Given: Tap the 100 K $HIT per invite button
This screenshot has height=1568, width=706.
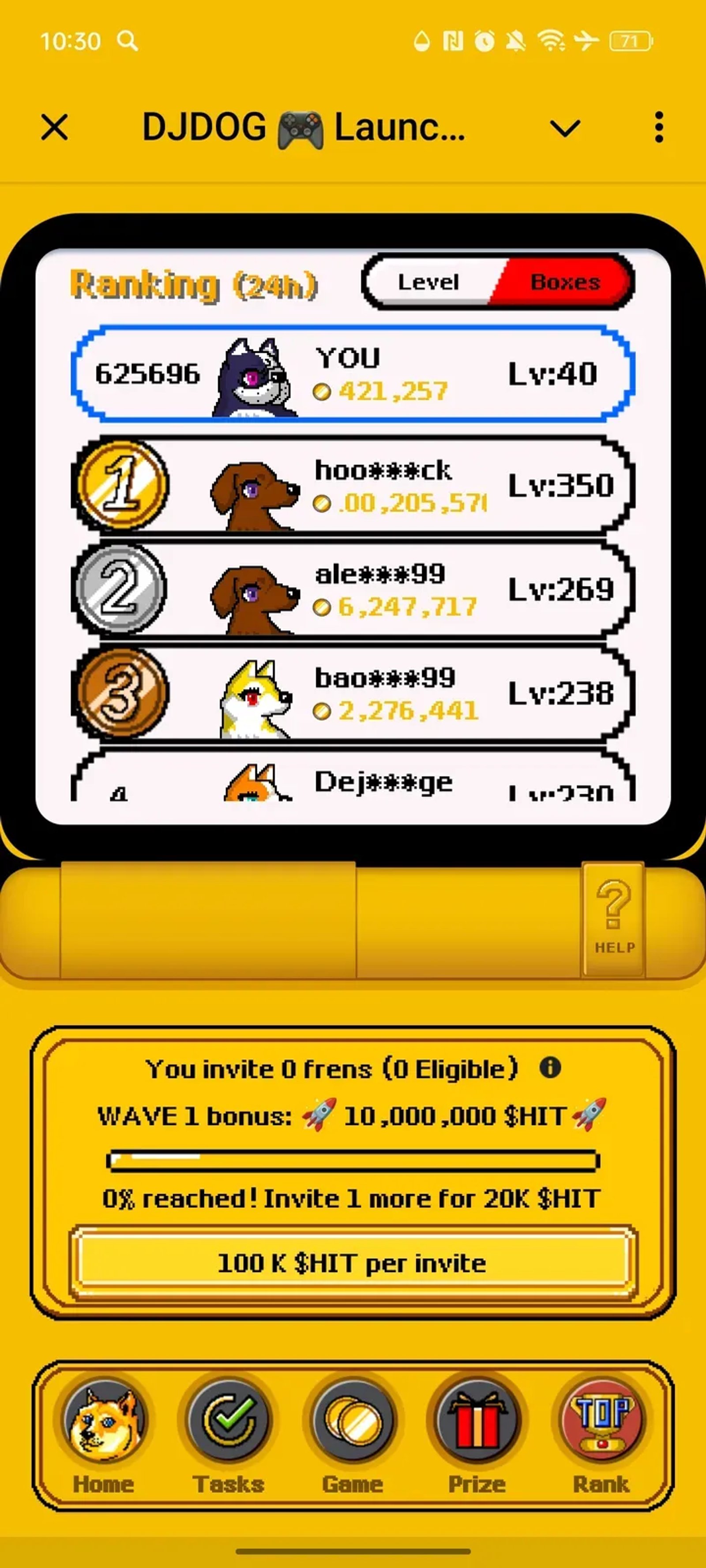Looking at the screenshot, I should [x=353, y=1263].
